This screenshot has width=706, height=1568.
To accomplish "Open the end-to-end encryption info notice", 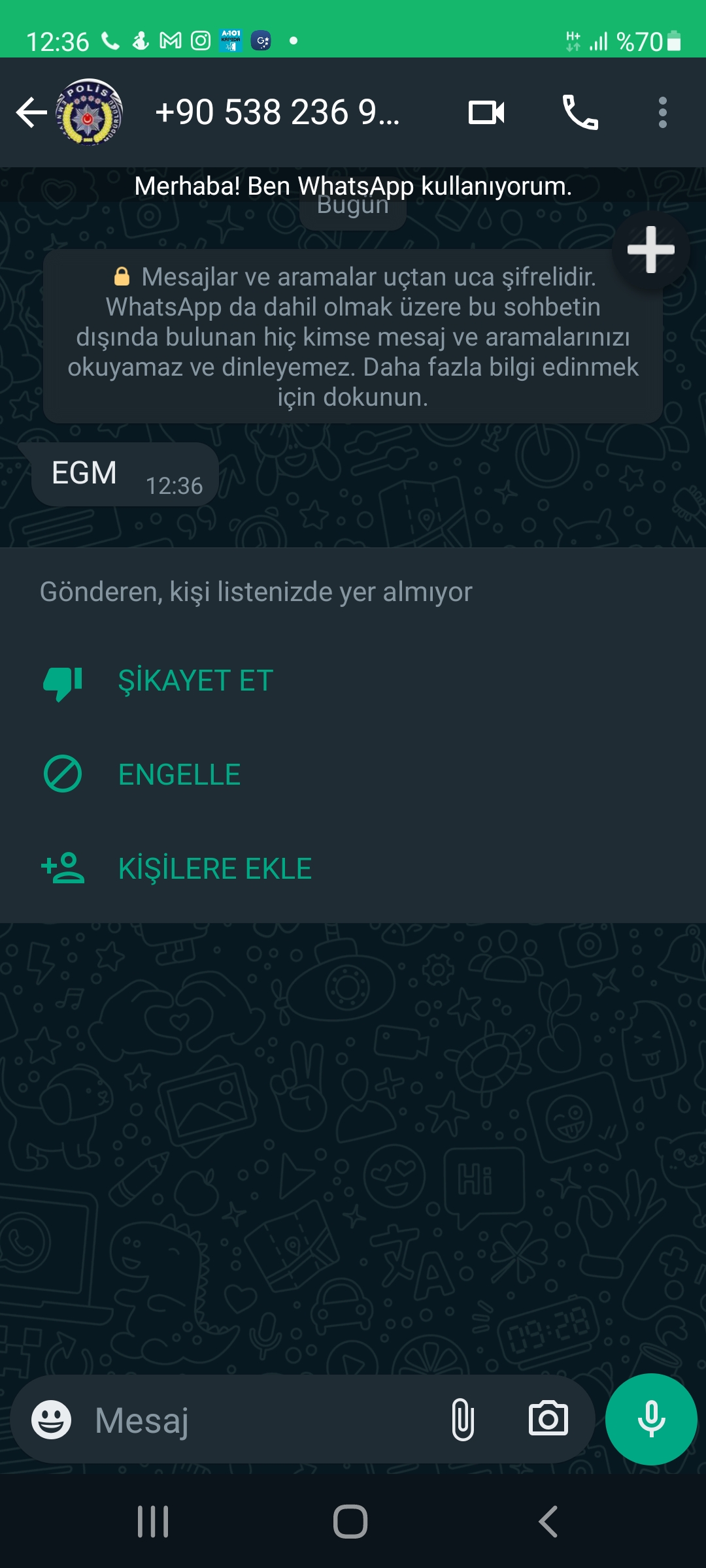I will (353, 336).
